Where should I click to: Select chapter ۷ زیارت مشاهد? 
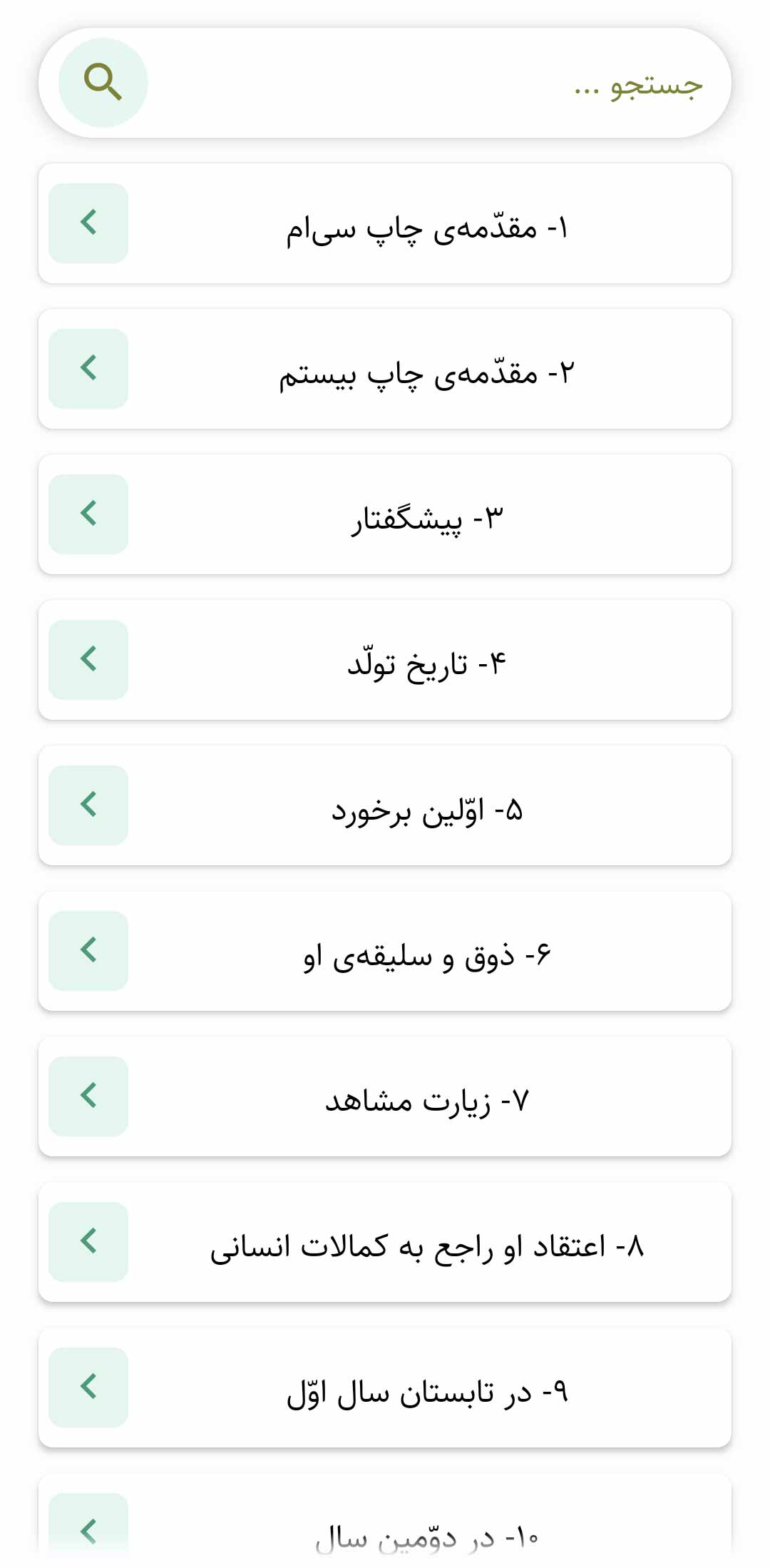pos(385,1096)
